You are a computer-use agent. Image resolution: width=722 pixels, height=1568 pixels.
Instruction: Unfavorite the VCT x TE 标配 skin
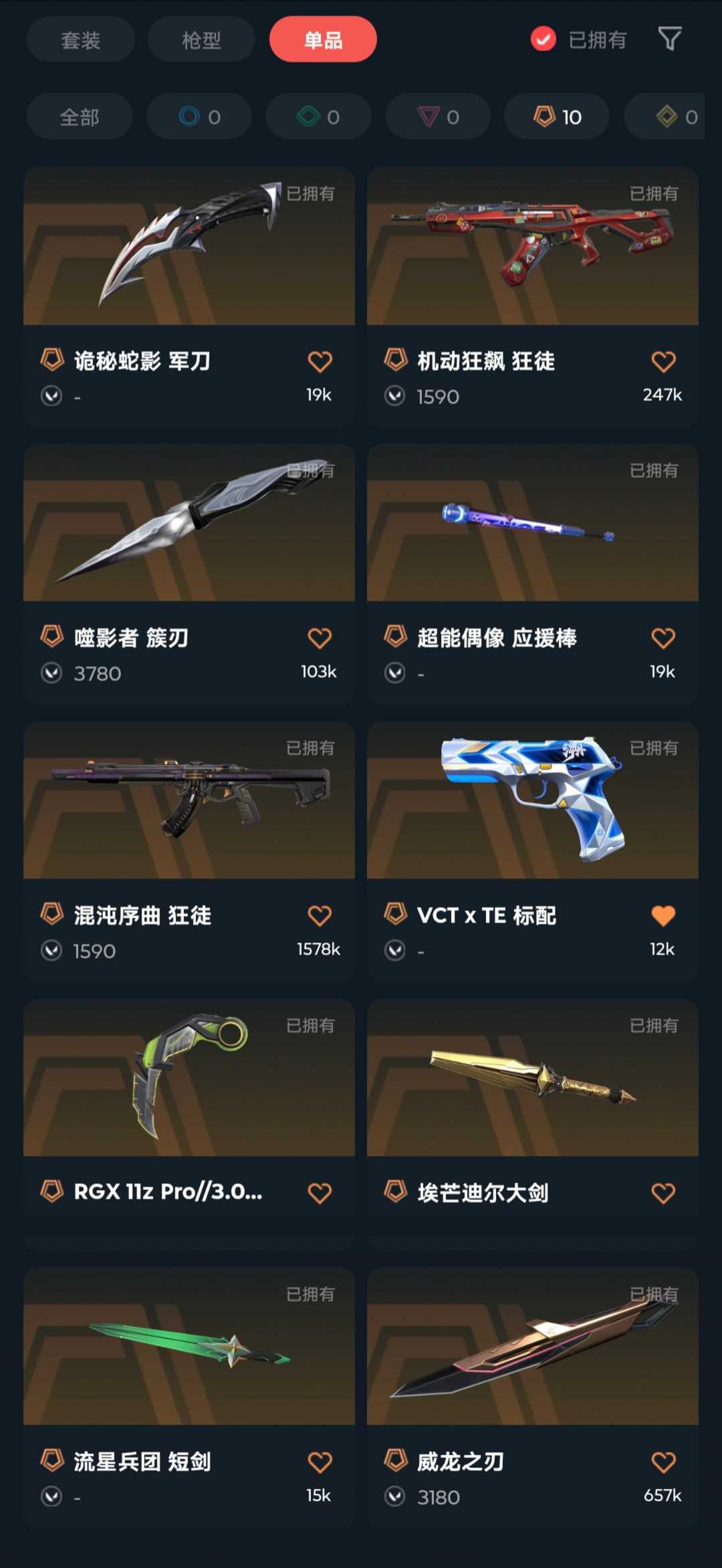663,915
